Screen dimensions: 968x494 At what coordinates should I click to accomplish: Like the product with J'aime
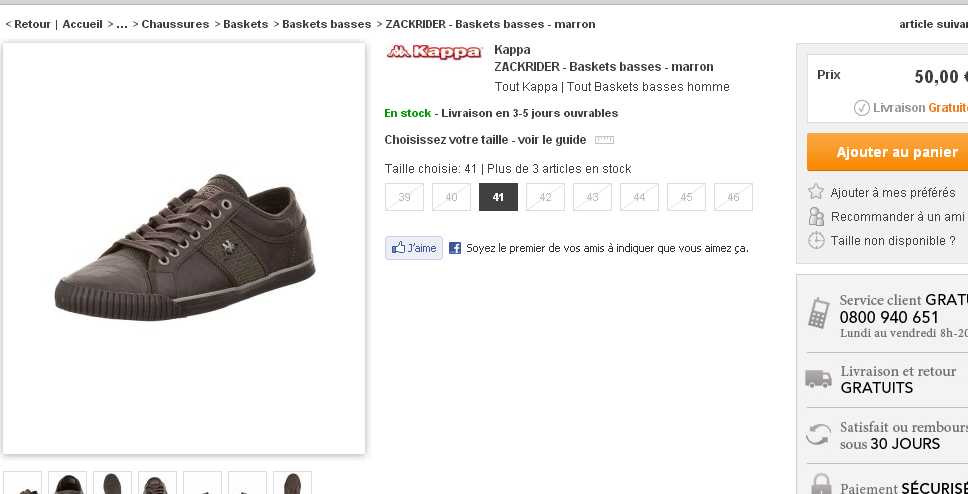pos(414,248)
